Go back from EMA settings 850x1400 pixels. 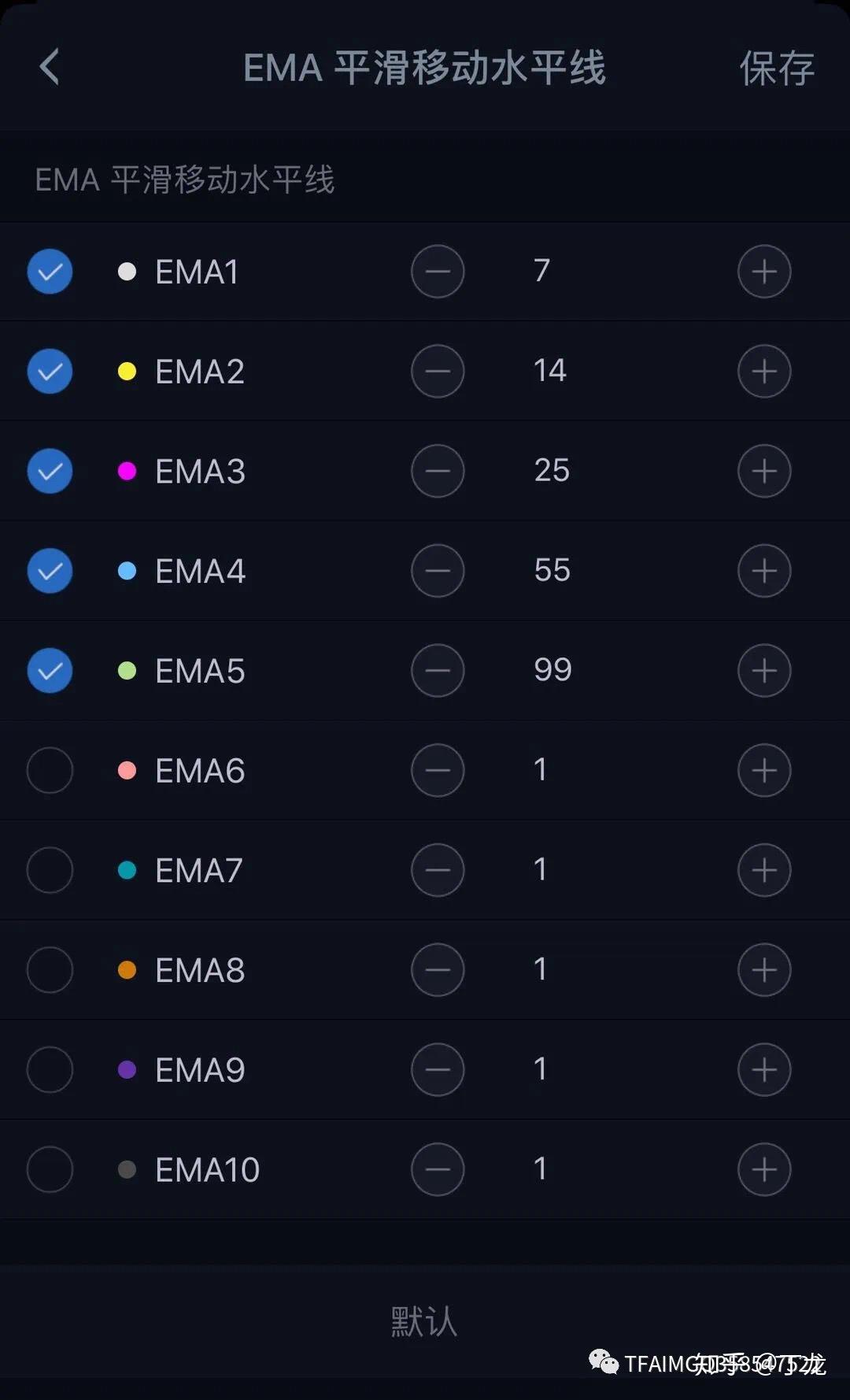[x=50, y=67]
